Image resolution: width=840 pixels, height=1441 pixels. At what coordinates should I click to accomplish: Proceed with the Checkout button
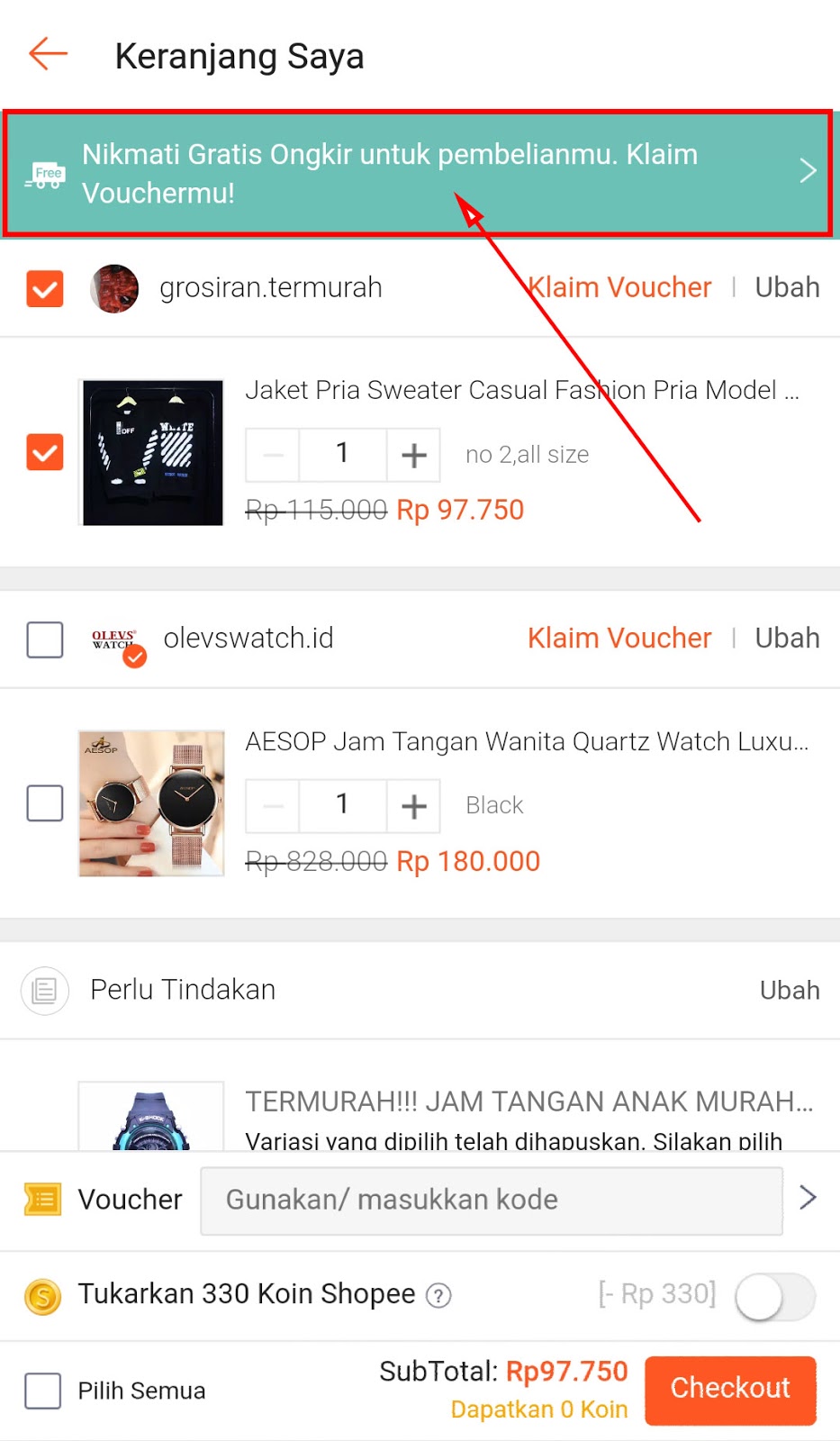pyautogui.click(x=730, y=1390)
